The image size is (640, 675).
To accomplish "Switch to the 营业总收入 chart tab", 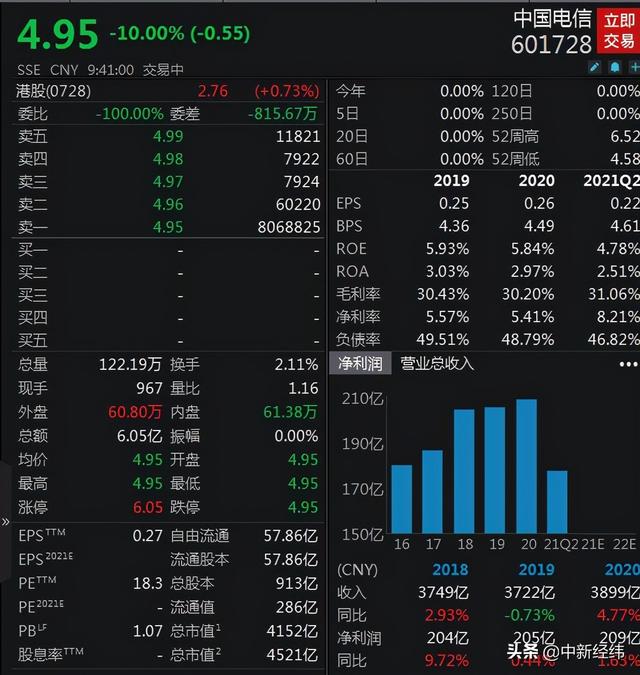I will (x=437, y=363).
